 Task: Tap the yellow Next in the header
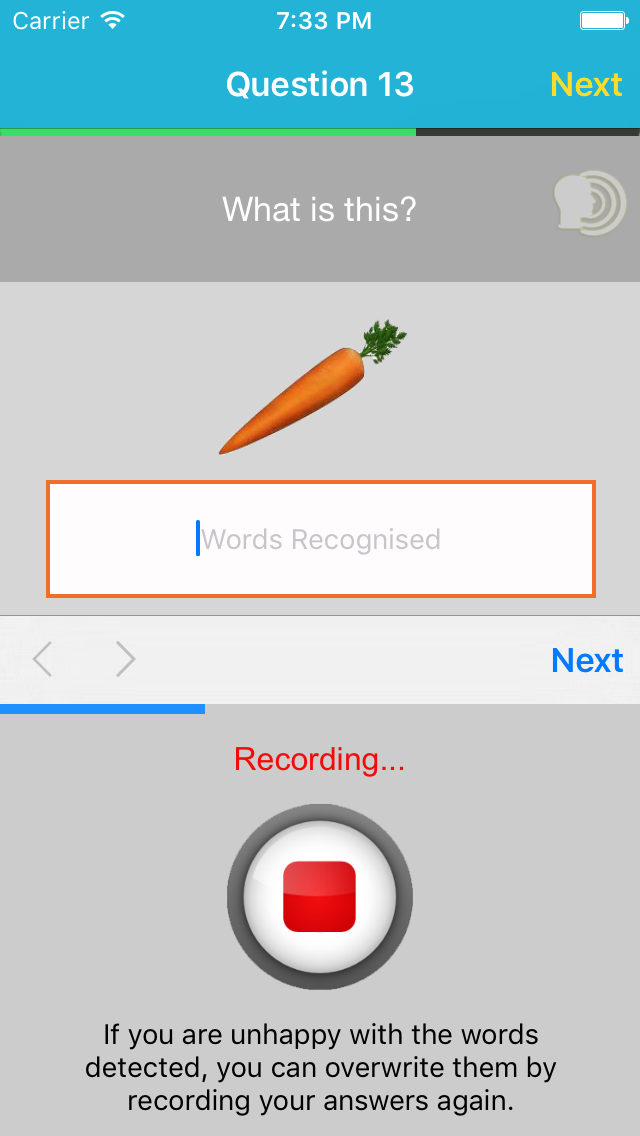click(x=586, y=85)
